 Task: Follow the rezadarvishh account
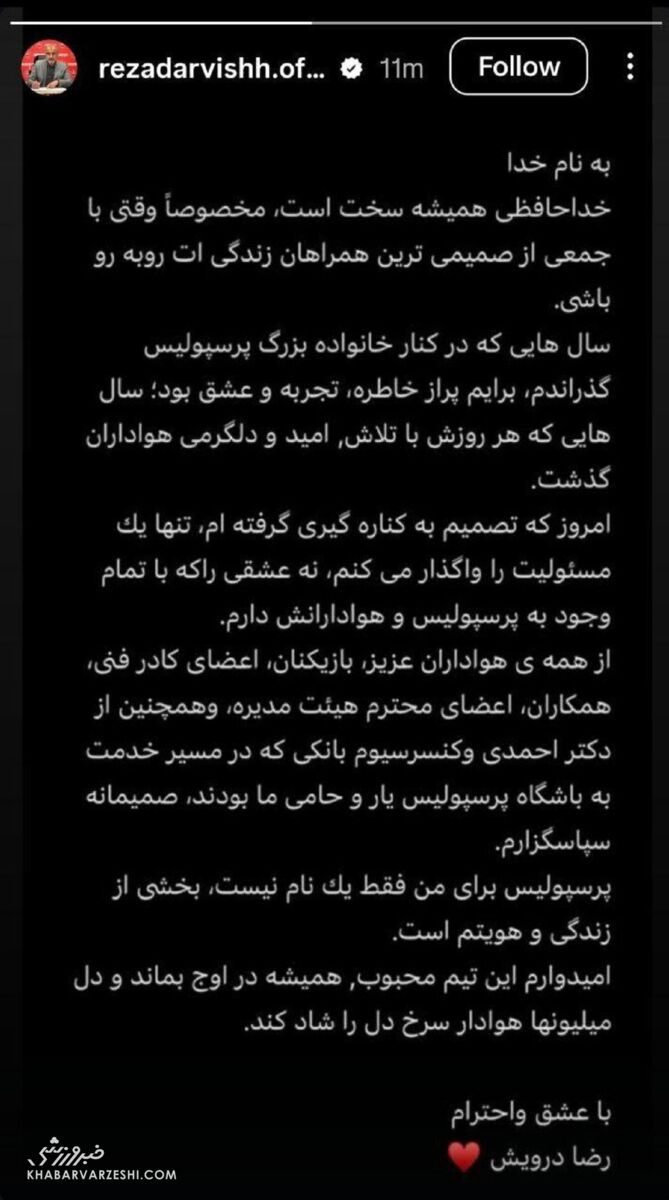click(x=519, y=67)
